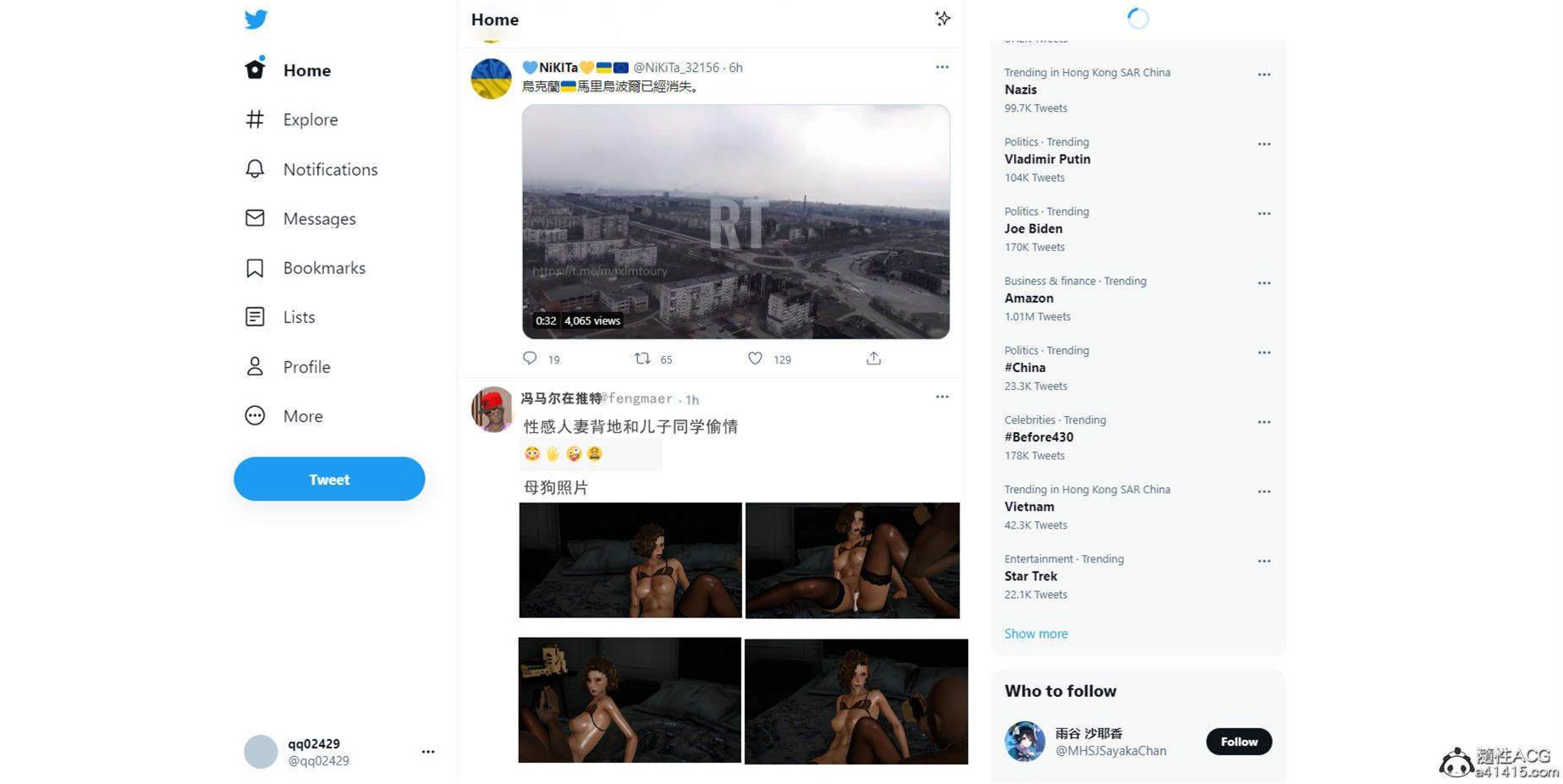Like NiKITa's tweet

755,359
